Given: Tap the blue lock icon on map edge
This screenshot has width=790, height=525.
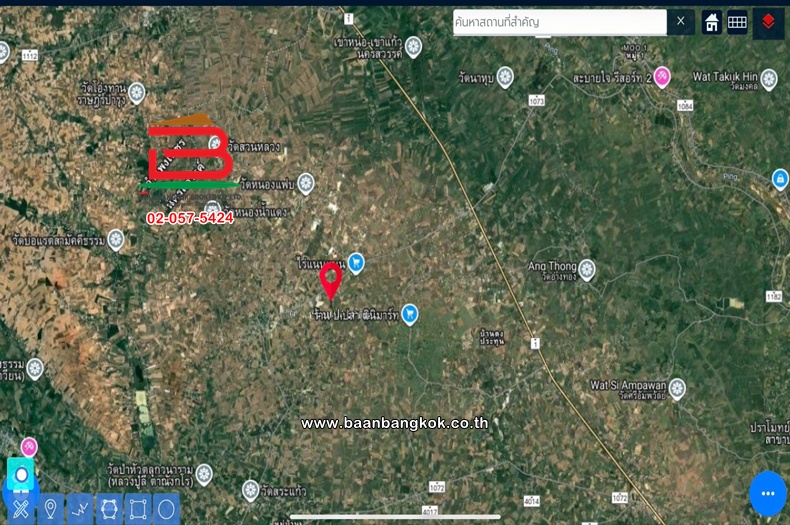Looking at the screenshot, I should click(780, 179).
